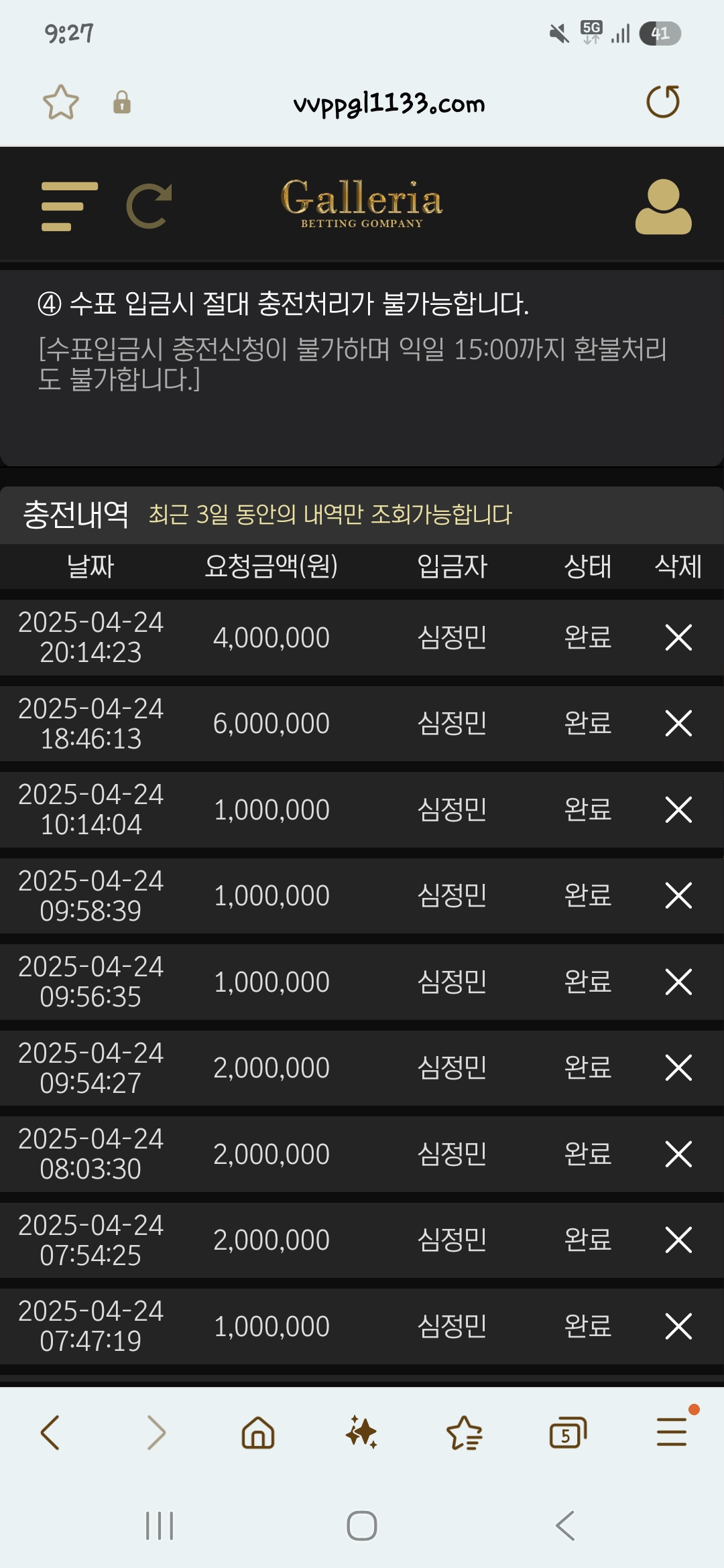This screenshot has height=1568, width=724.
Task: Delete the 07:54:25 charge record
Action: [x=678, y=1240]
